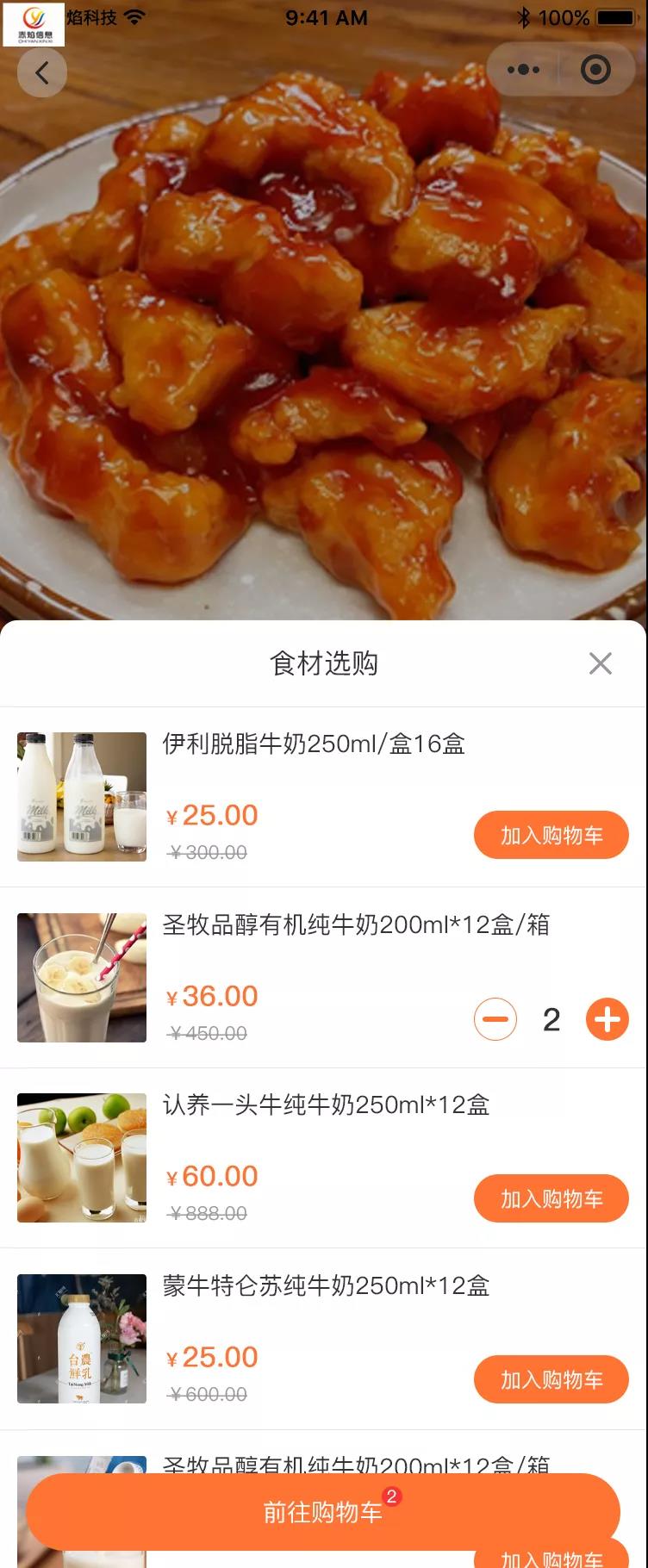Close the mini program with the circle icon

click(595, 70)
